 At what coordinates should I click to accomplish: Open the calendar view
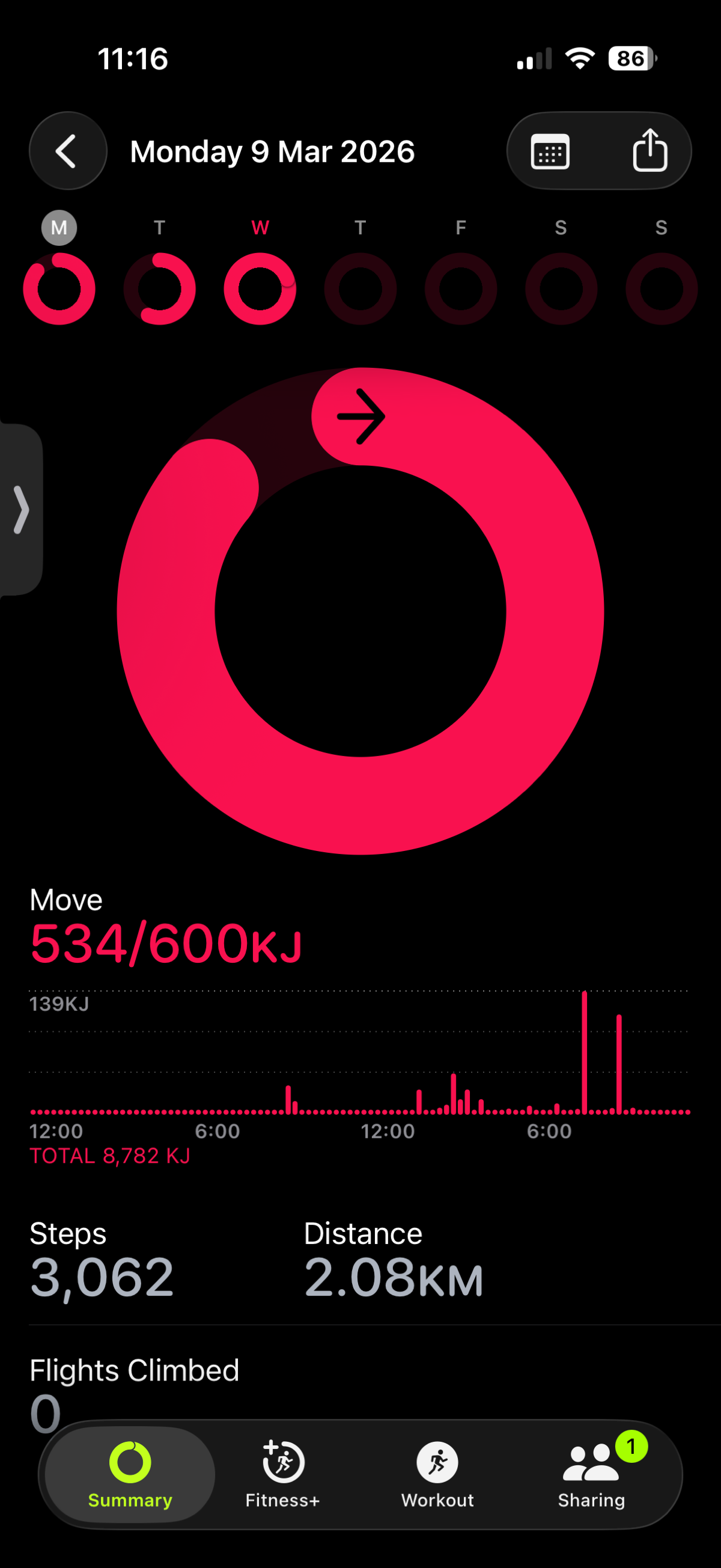click(x=550, y=151)
